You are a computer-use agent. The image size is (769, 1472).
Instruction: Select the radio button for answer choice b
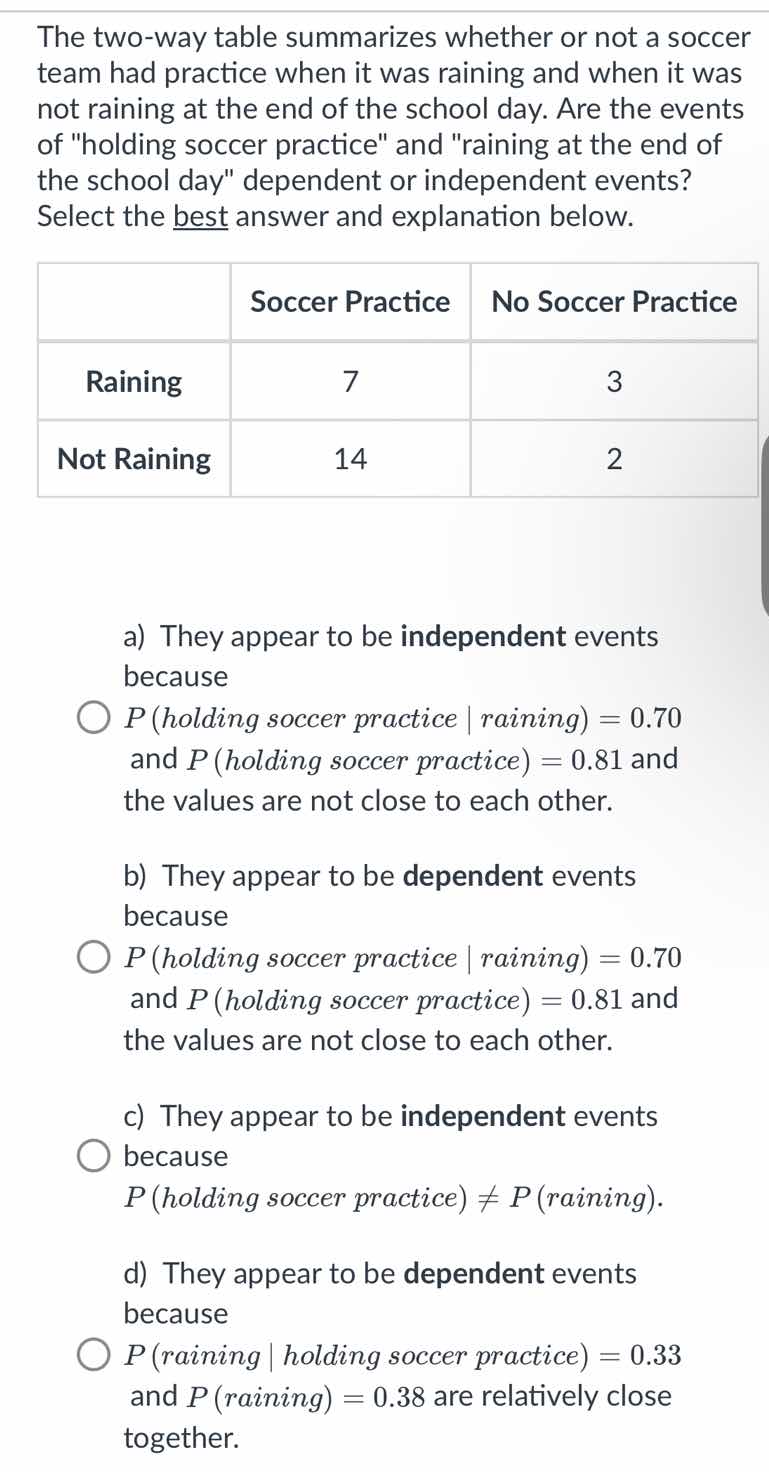coord(95,956)
